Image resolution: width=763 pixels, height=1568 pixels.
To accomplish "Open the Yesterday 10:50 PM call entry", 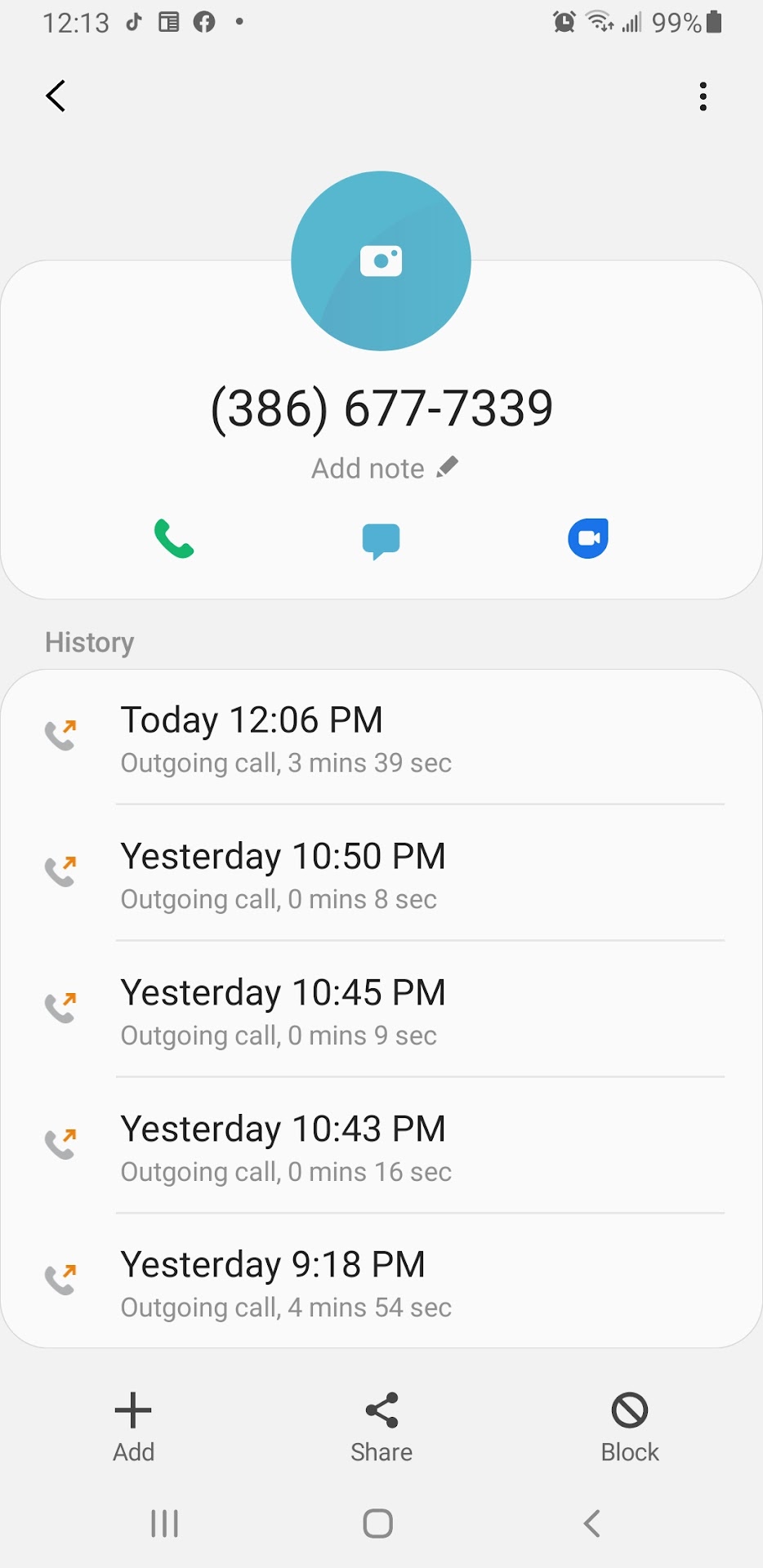I will [x=381, y=875].
